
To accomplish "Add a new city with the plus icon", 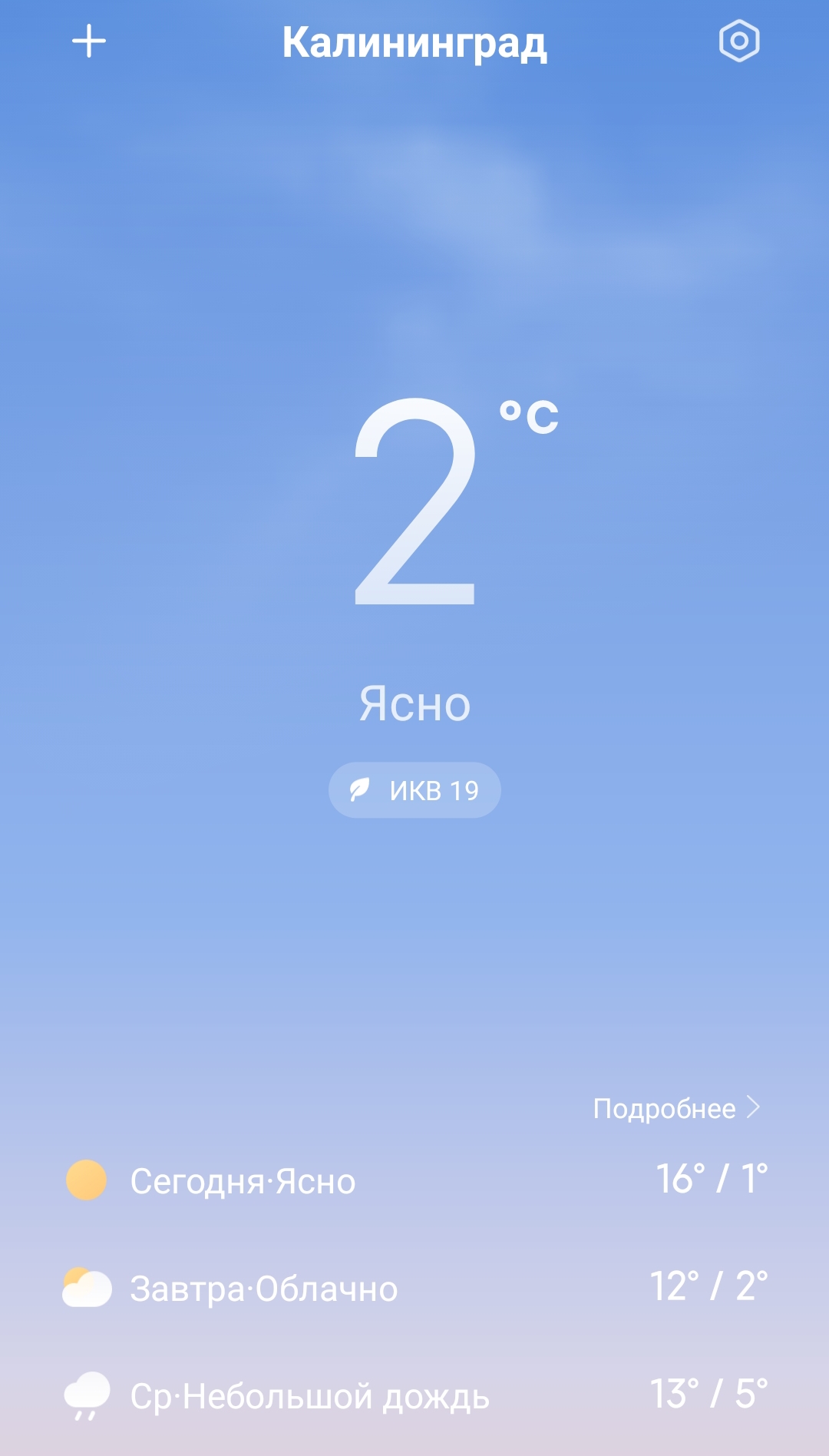I will tap(89, 41).
